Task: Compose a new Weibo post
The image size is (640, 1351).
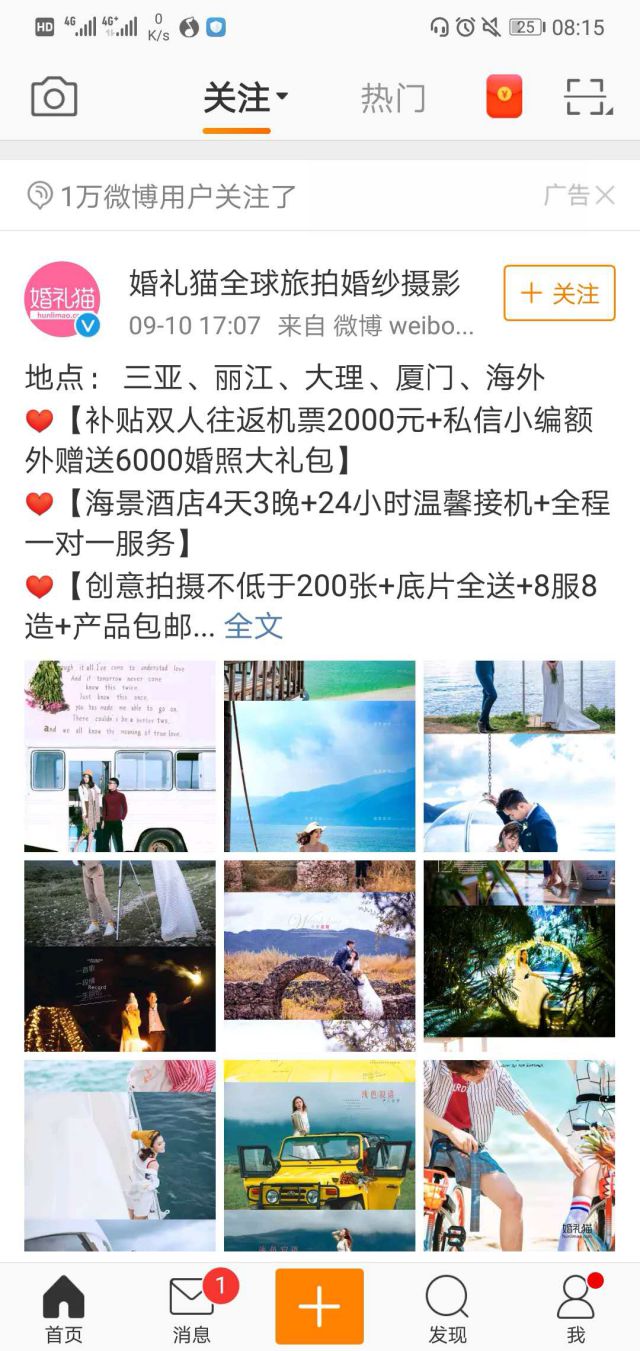Action: tap(319, 1306)
